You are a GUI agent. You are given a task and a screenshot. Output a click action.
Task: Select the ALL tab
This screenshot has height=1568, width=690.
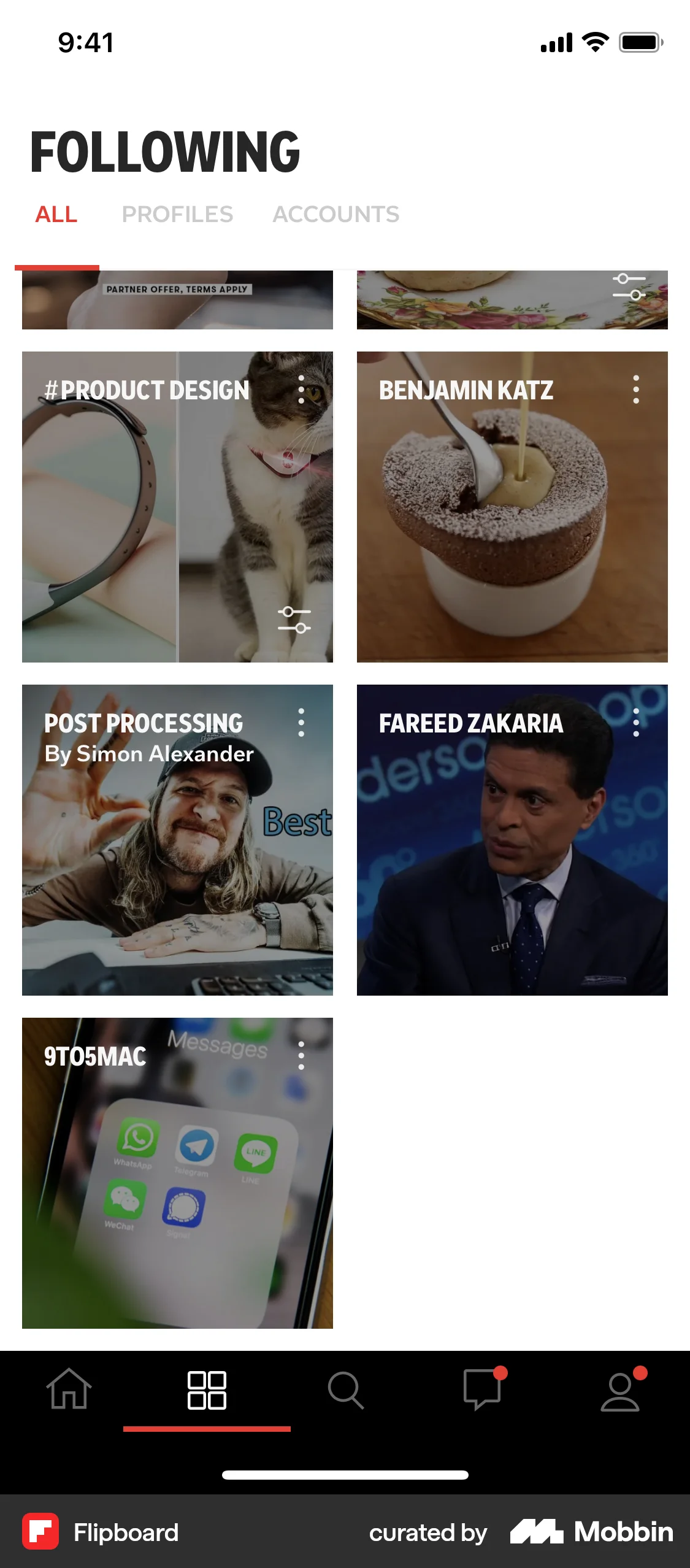pos(56,214)
